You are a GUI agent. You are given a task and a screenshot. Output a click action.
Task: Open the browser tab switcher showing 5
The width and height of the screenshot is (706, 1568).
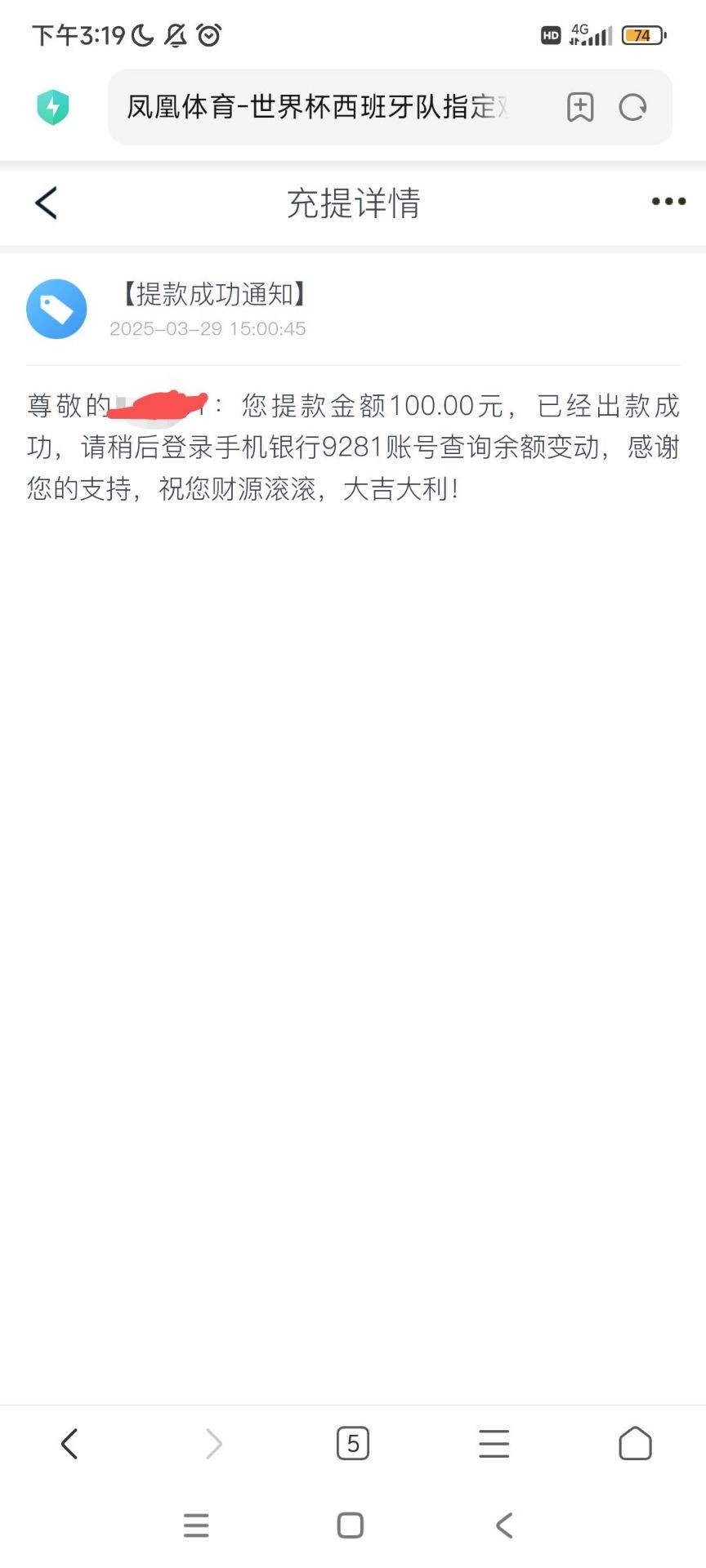coord(353,1443)
